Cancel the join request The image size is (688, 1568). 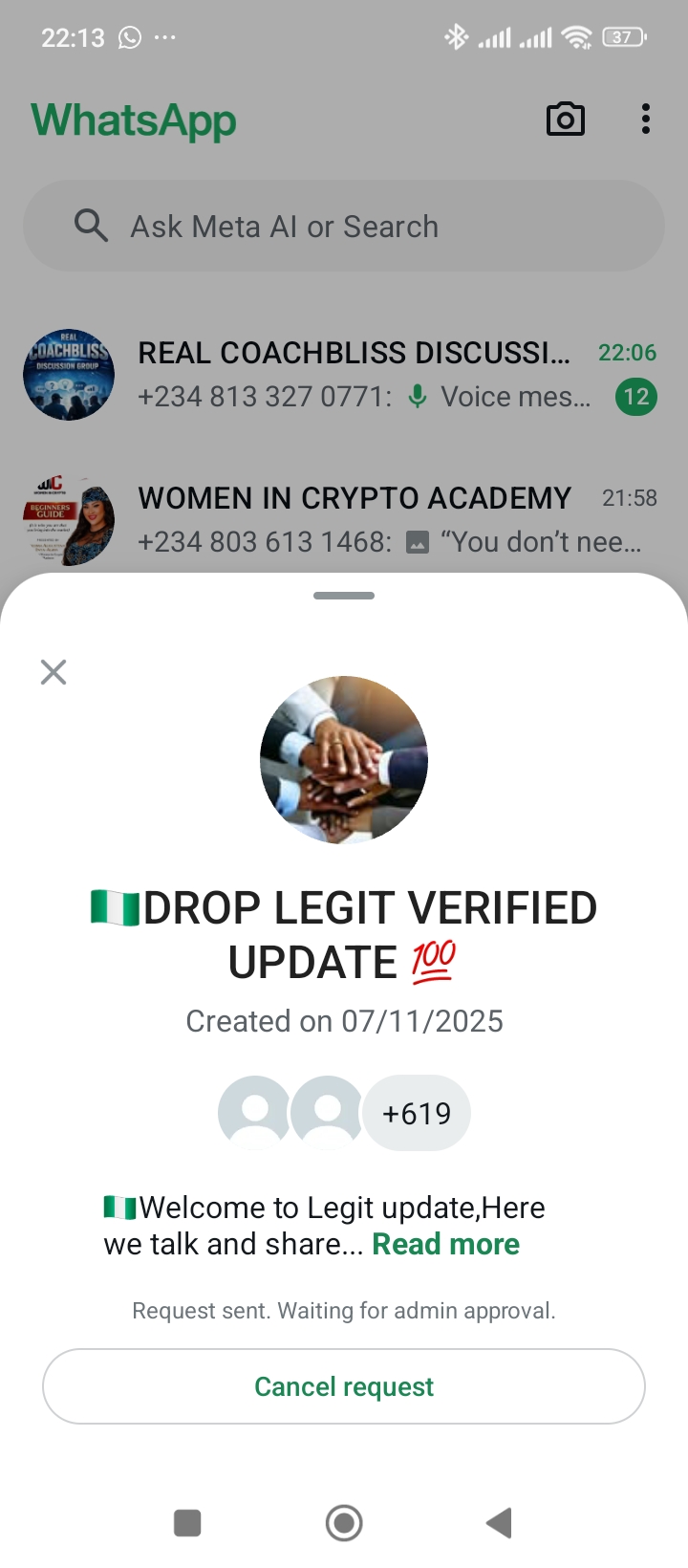344,1386
